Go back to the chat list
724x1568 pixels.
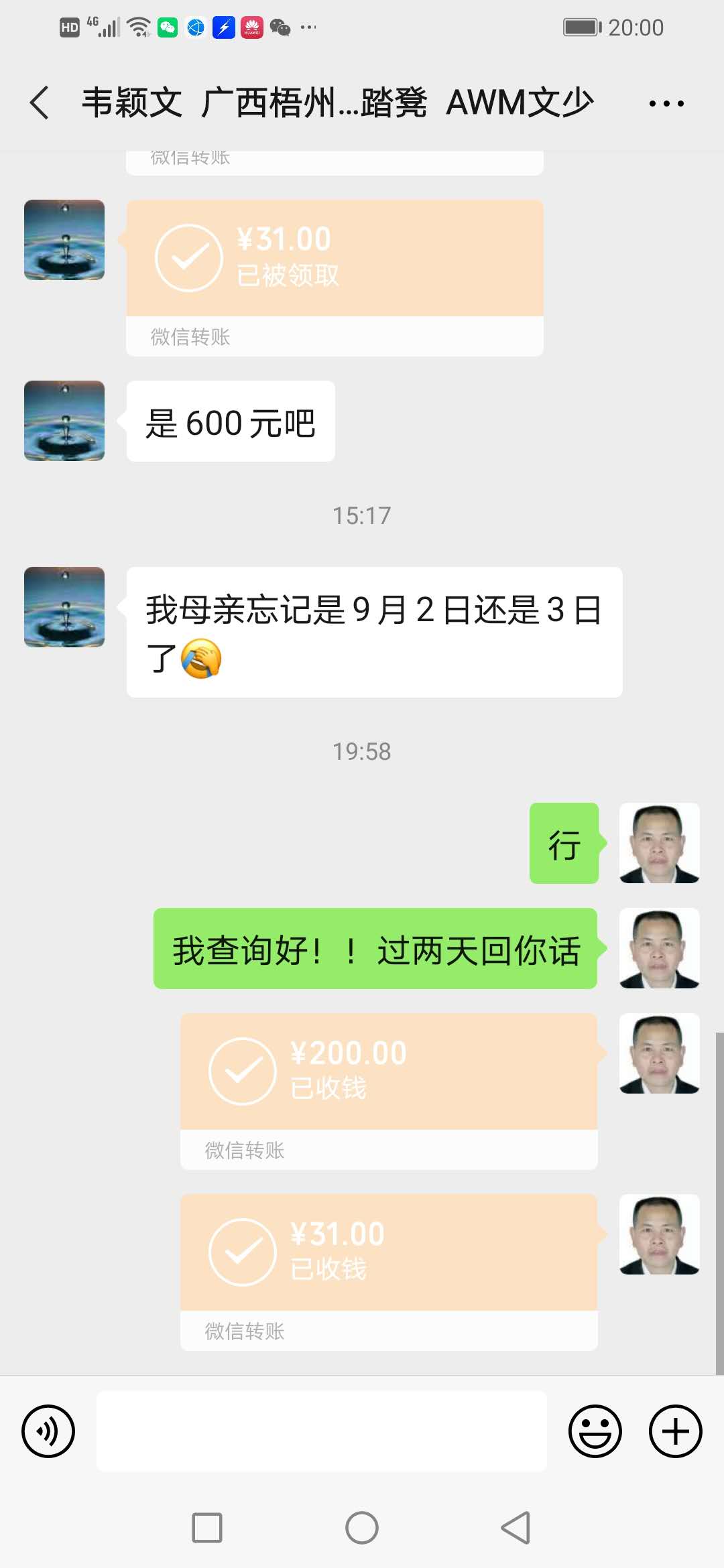[40, 103]
